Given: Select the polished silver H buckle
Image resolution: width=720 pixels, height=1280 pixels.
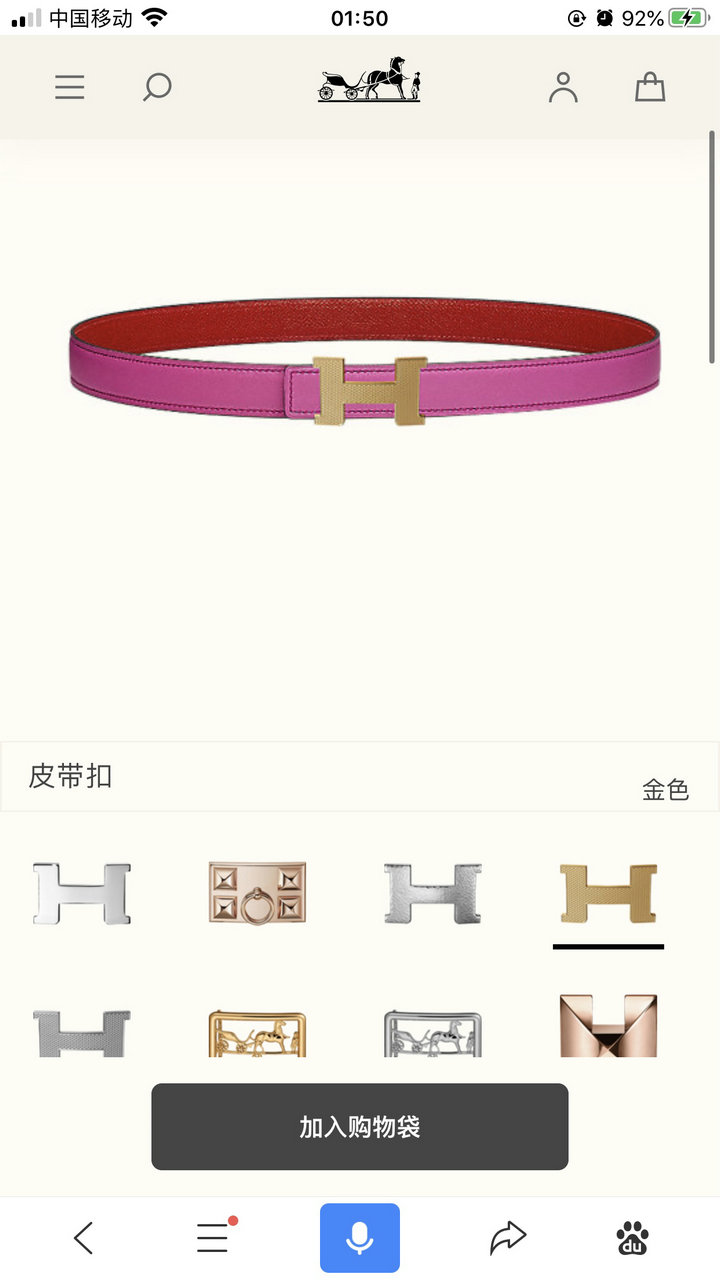Looking at the screenshot, I should tap(82, 893).
